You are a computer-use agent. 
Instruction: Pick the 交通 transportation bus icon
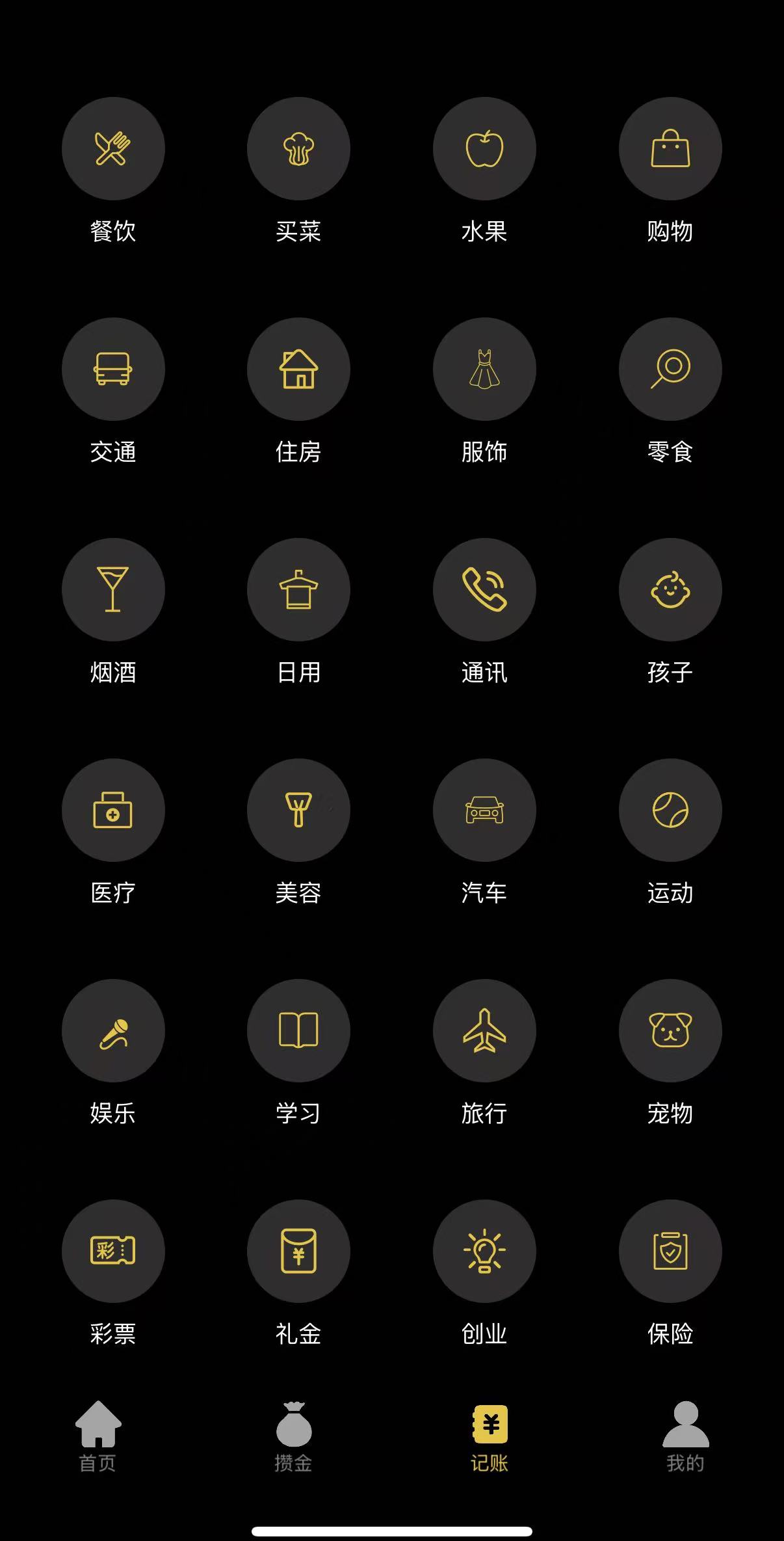[x=113, y=369]
